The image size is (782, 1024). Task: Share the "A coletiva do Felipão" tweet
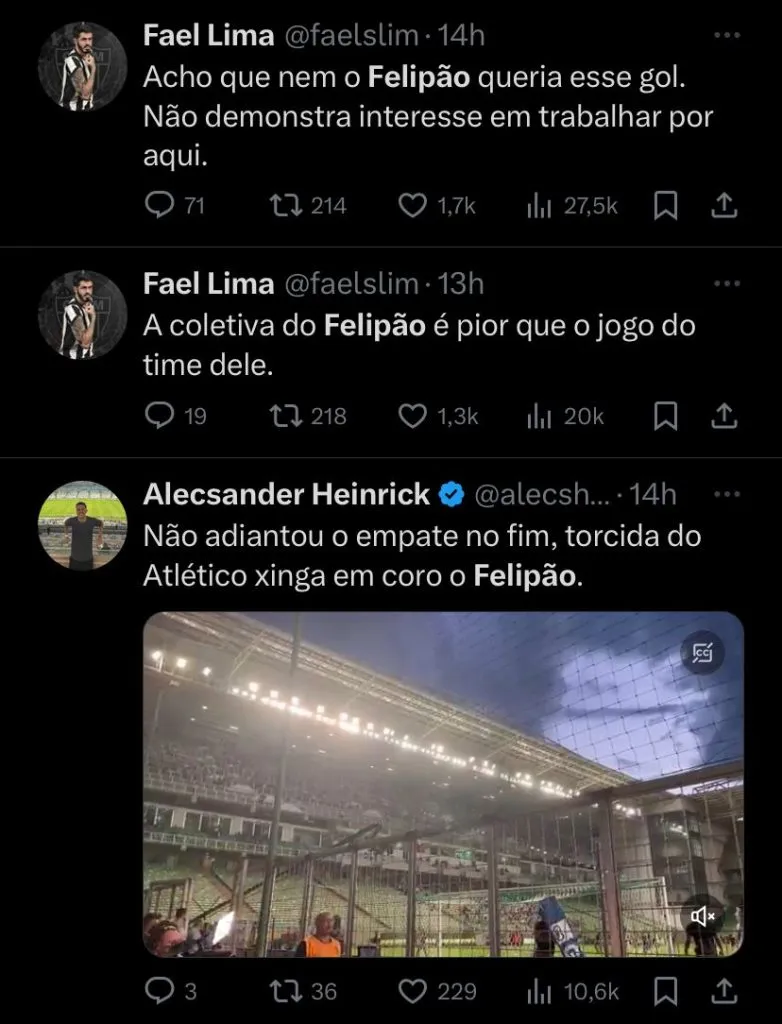tap(724, 416)
